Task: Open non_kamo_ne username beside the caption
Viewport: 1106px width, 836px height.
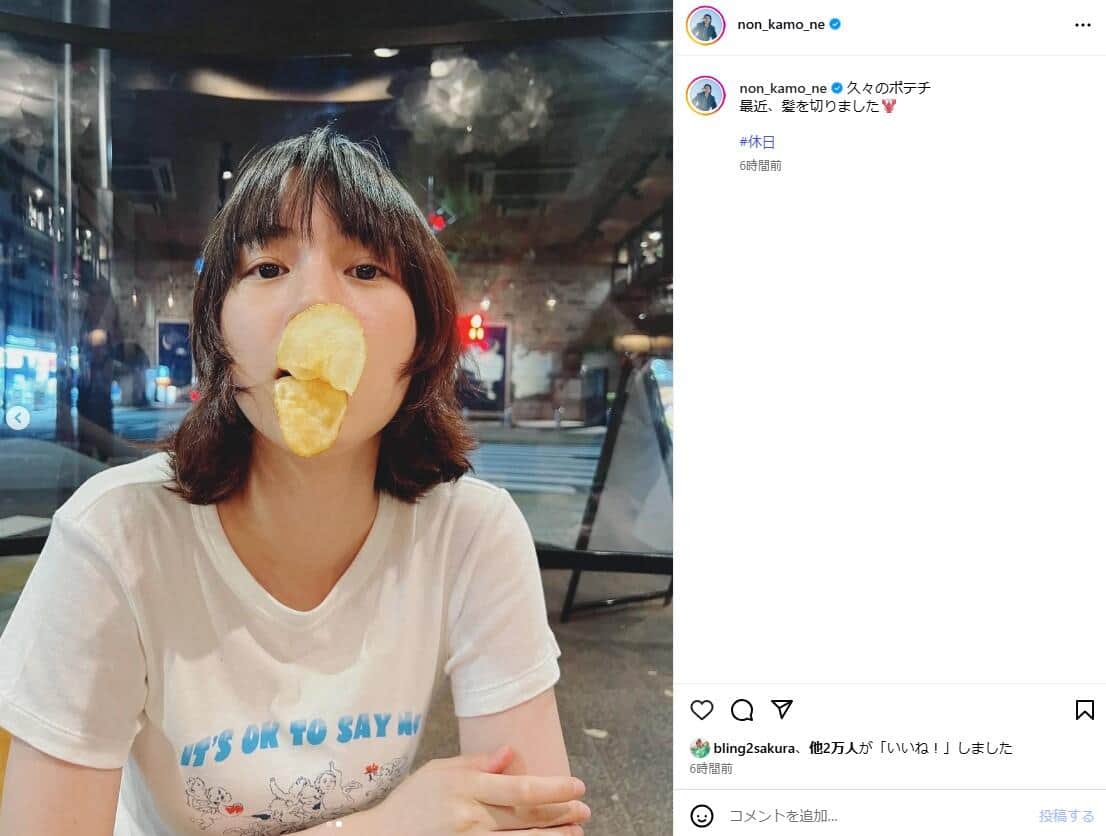Action: coord(783,88)
